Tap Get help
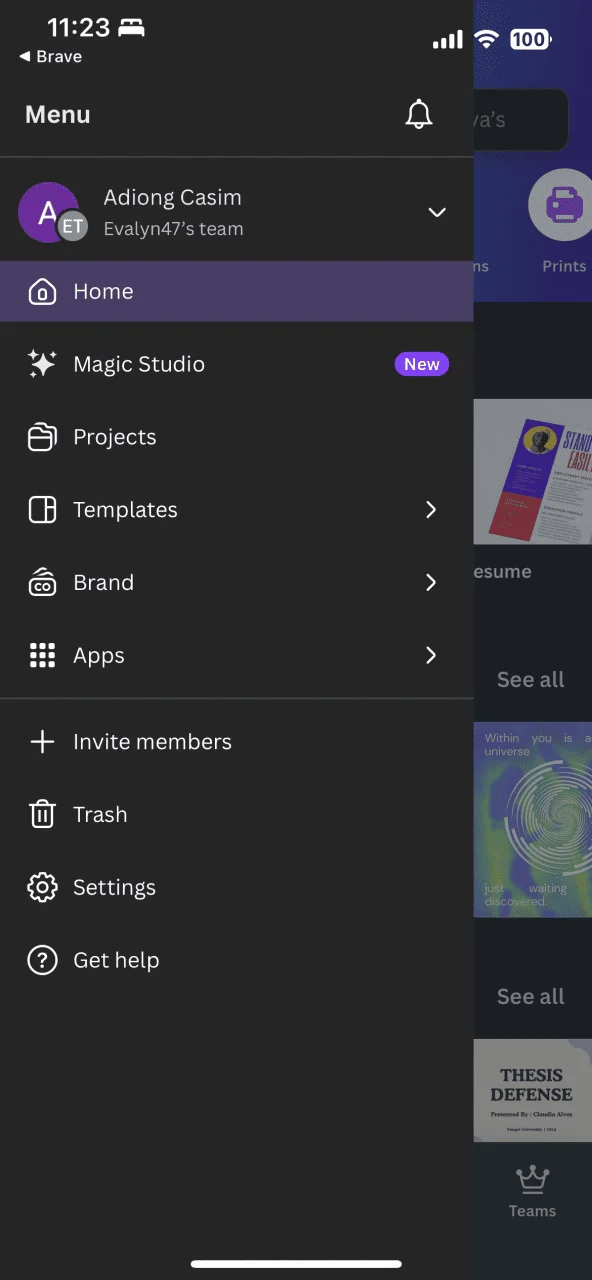 pos(237,960)
